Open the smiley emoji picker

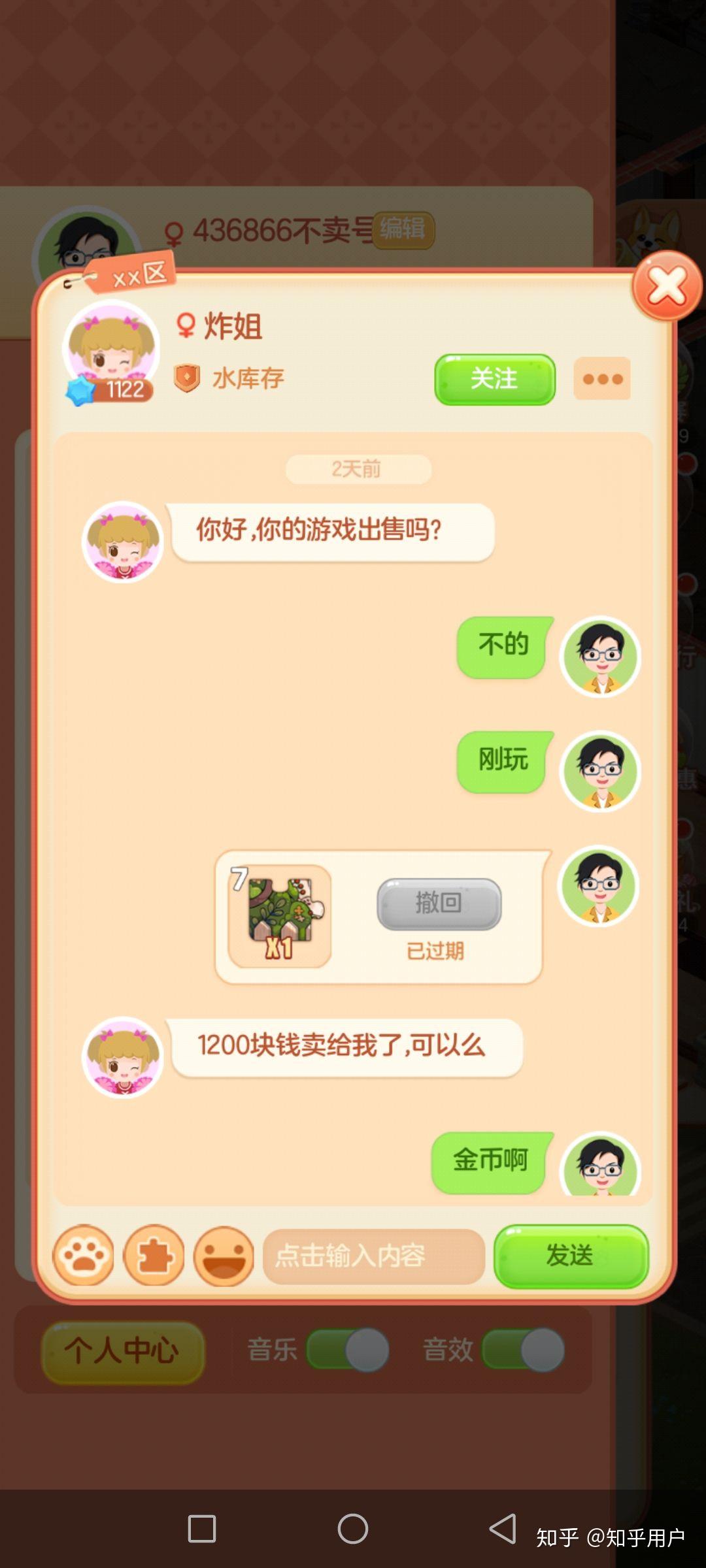coord(224,1256)
